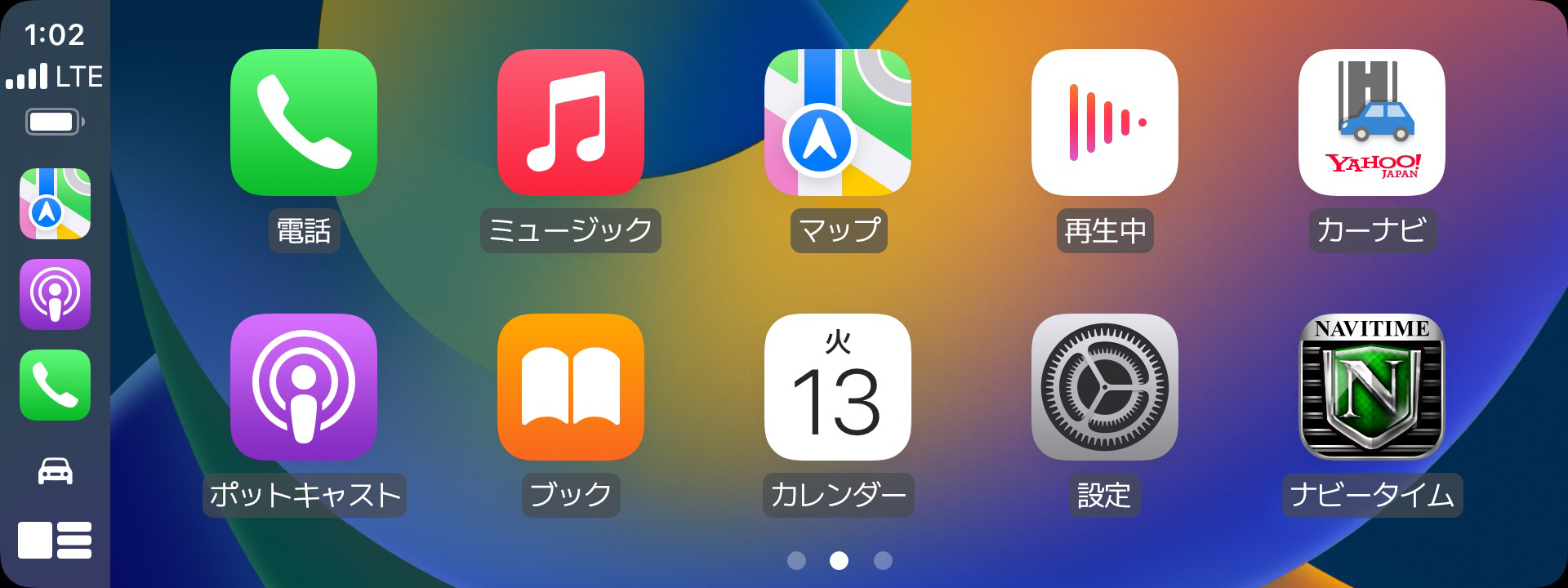Launch the ナビータイム NAVITIME app
The height and width of the screenshot is (588, 1568).
click(1371, 387)
